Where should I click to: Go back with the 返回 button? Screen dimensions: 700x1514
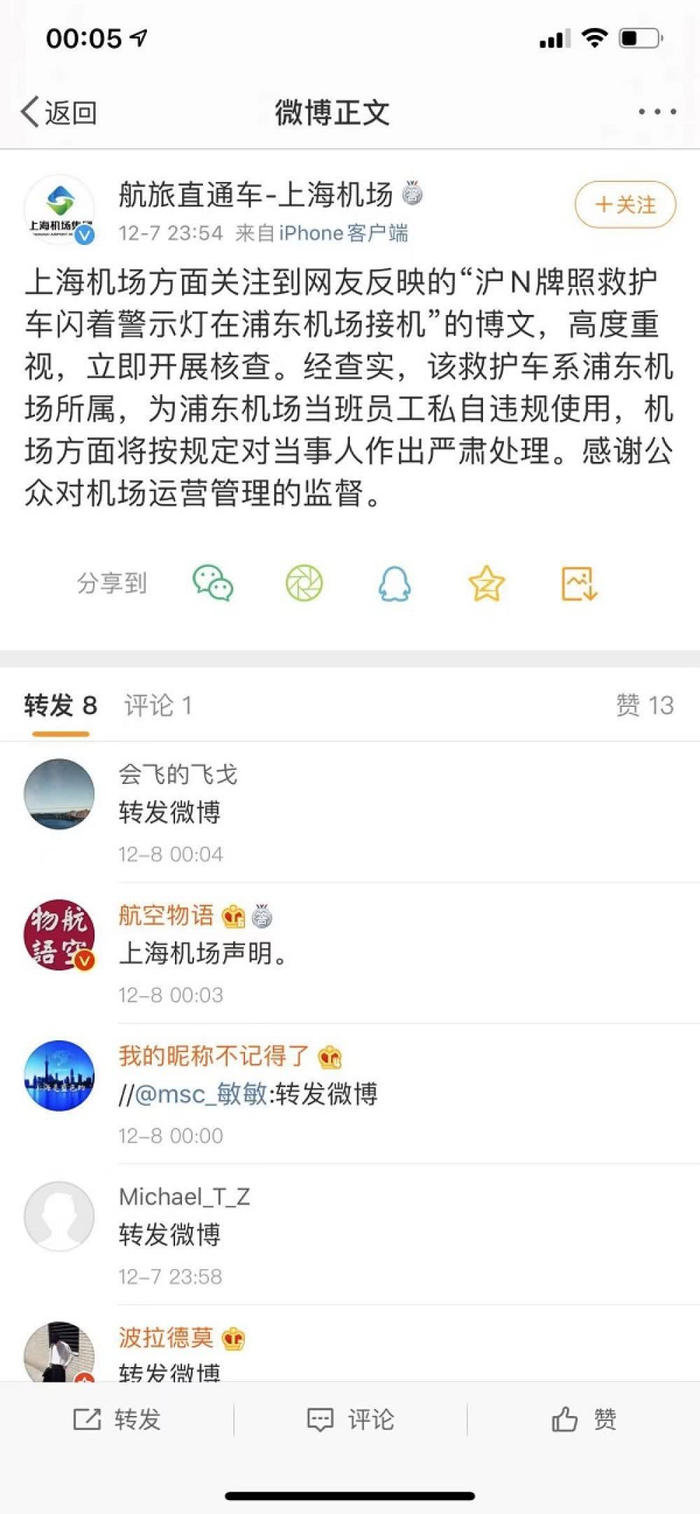pos(60,112)
